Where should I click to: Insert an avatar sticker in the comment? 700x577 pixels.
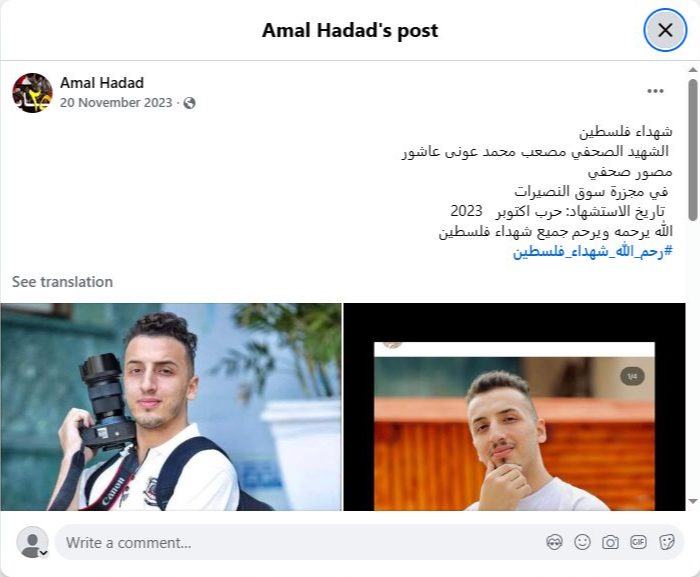(554, 542)
